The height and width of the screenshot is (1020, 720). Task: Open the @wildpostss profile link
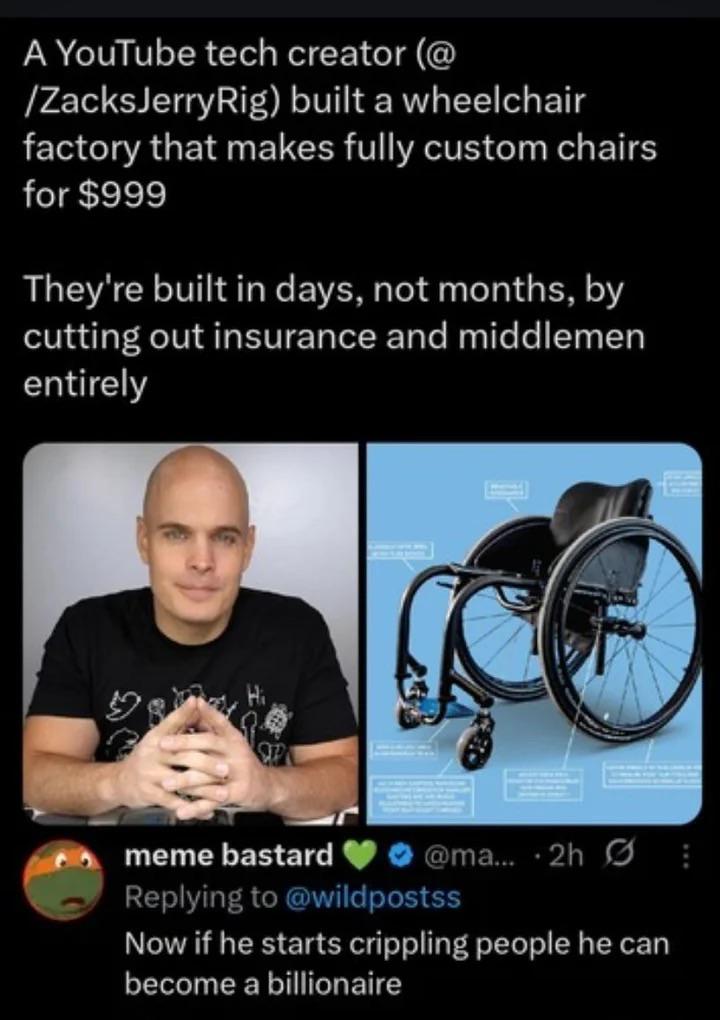376,897
